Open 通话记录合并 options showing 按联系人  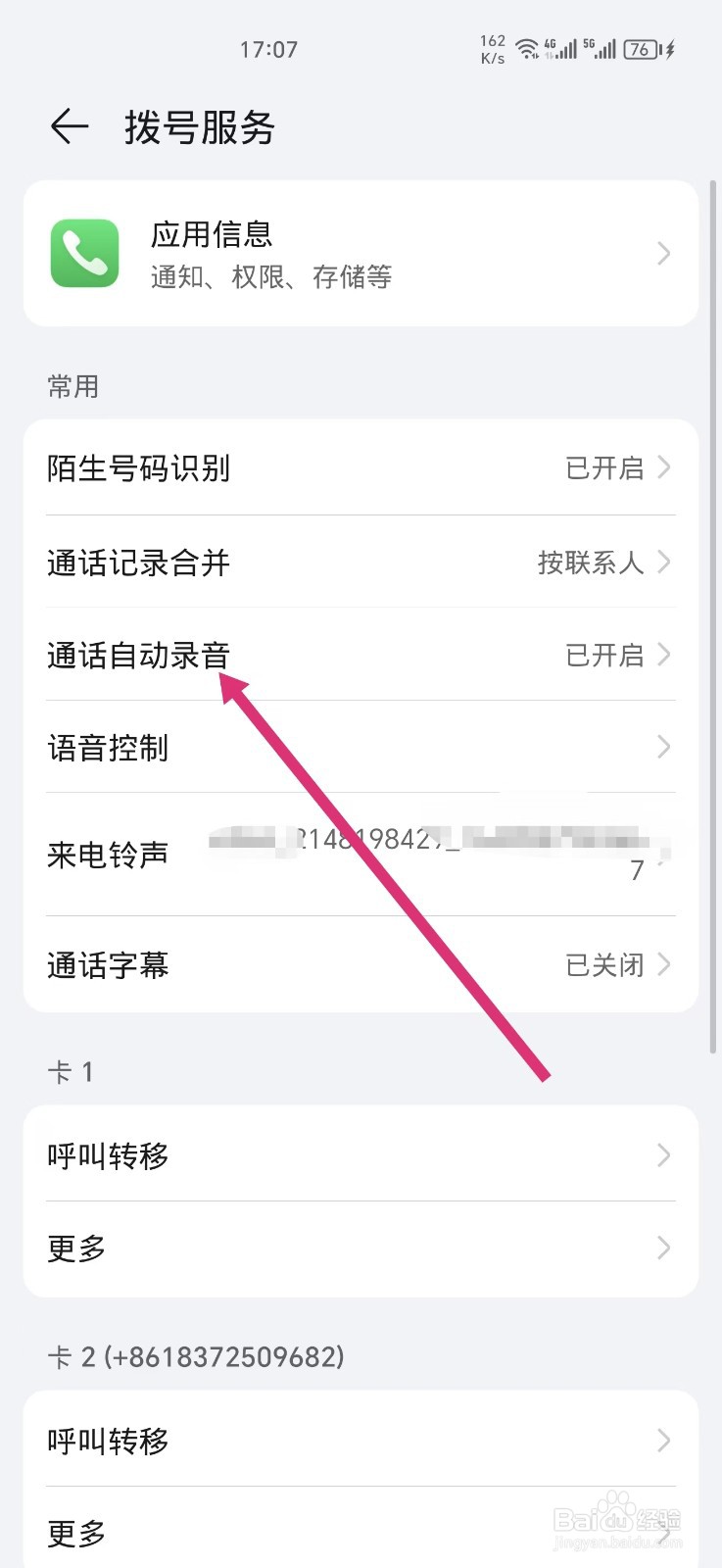pyautogui.click(x=361, y=563)
